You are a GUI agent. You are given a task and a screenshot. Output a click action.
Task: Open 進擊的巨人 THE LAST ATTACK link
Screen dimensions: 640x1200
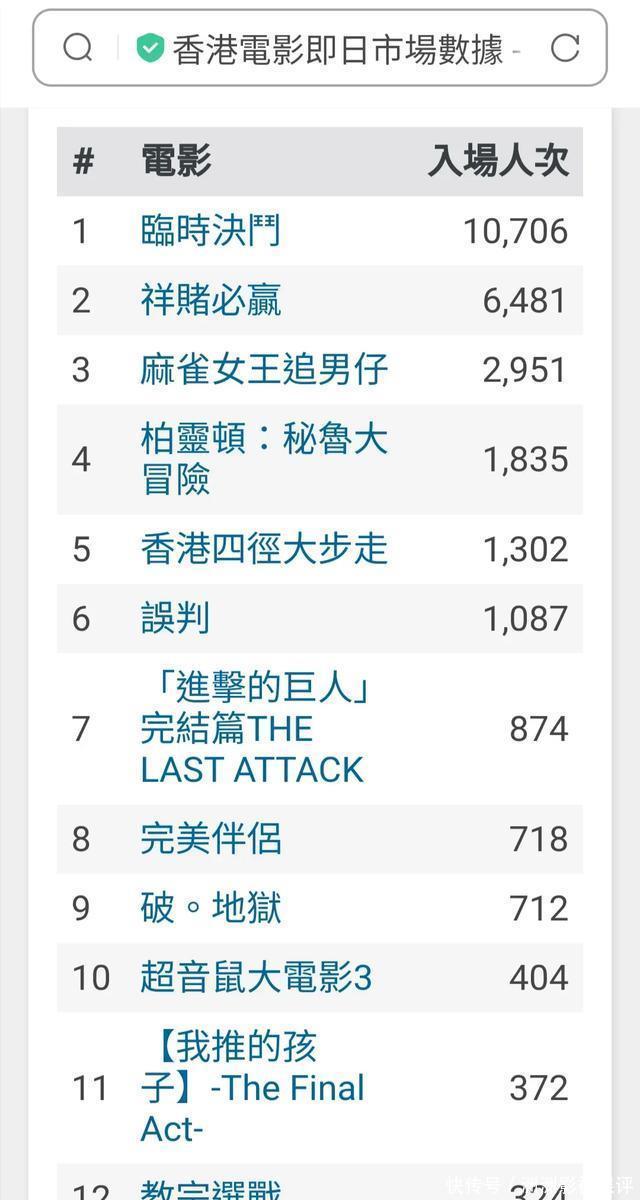coord(254,728)
